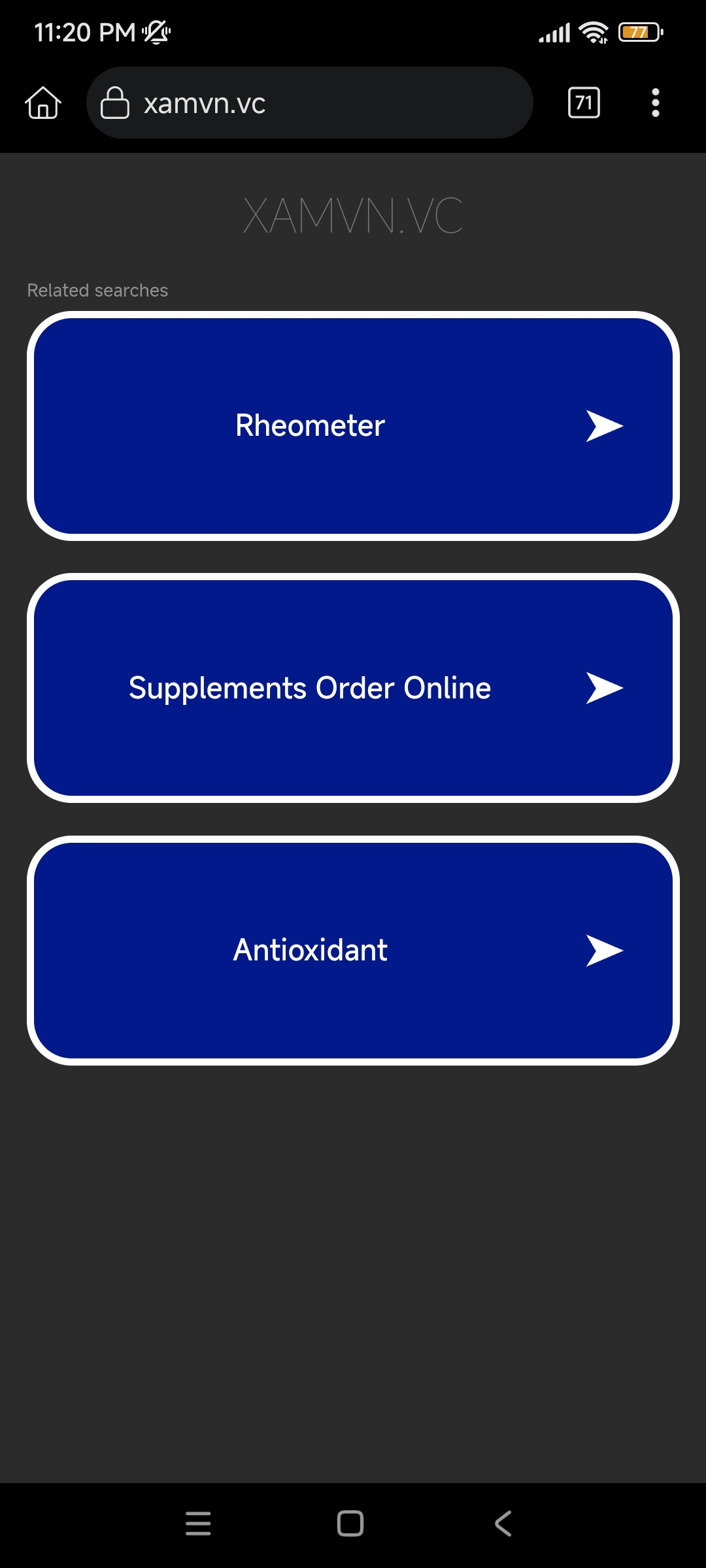Open the Antioxidant related search
This screenshot has height=1568, width=706.
353,951
